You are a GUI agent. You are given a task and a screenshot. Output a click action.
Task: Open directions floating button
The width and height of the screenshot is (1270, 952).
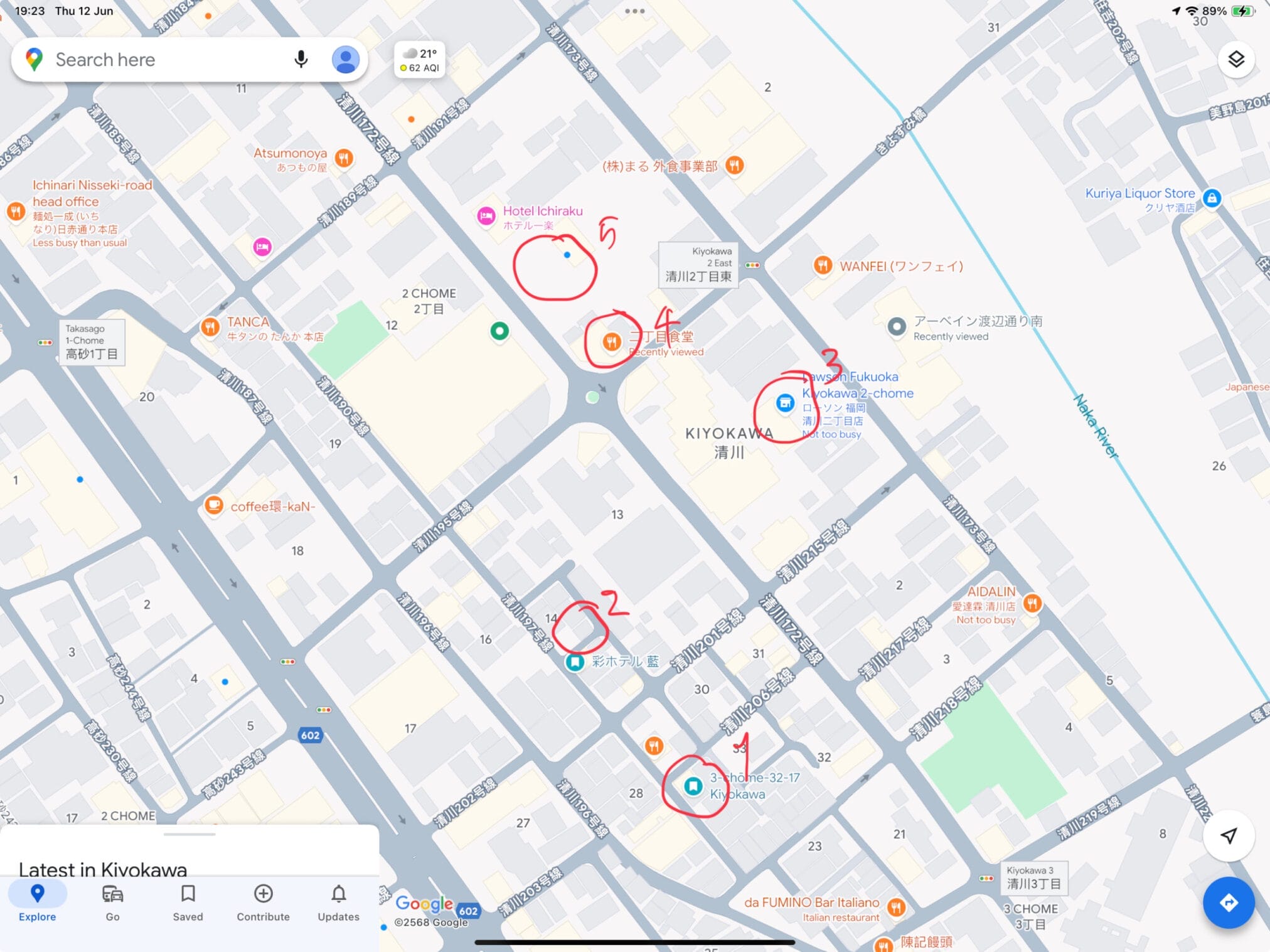click(x=1228, y=902)
